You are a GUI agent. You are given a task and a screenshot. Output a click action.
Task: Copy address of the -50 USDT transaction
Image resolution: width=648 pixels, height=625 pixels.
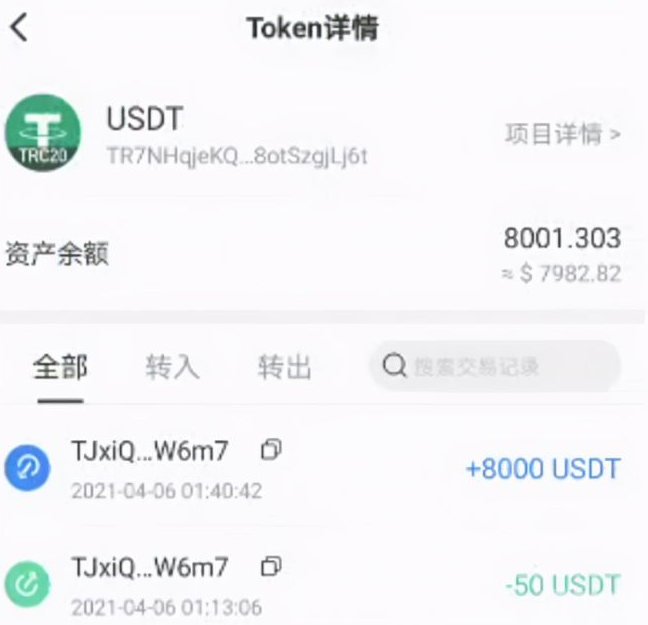pos(270,567)
